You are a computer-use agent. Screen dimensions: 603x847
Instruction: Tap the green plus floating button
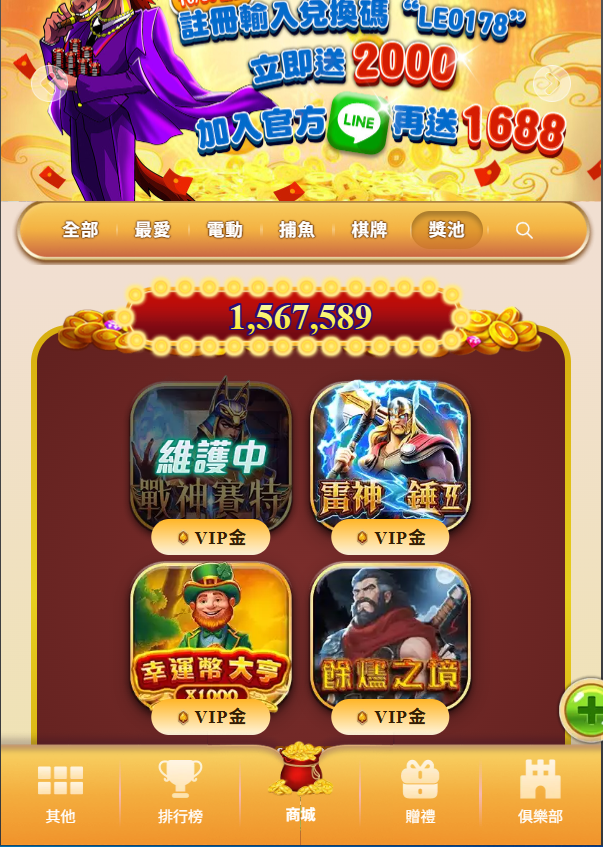(x=584, y=710)
